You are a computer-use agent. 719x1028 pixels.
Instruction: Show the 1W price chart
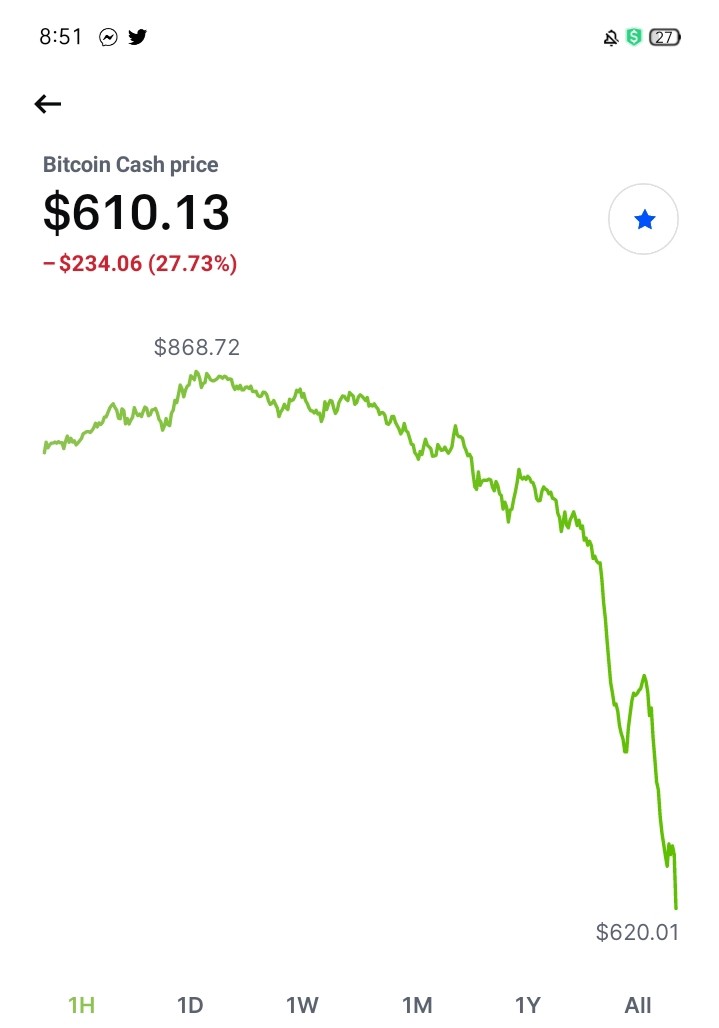pyautogui.click(x=302, y=1004)
